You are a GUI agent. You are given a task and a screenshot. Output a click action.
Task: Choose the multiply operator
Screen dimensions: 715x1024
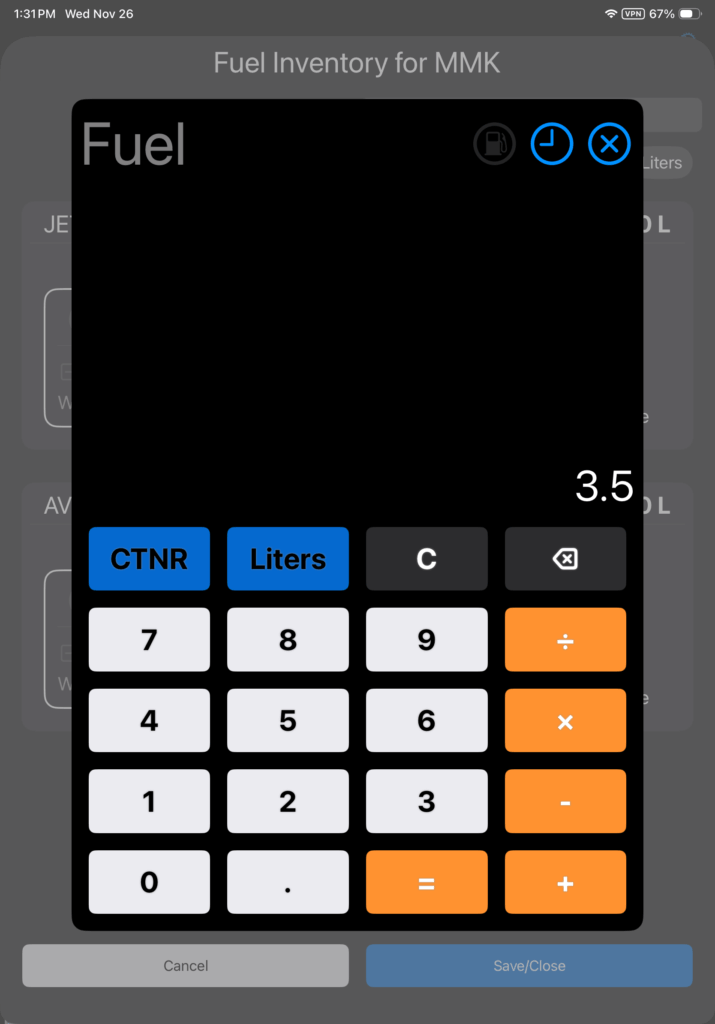(565, 720)
